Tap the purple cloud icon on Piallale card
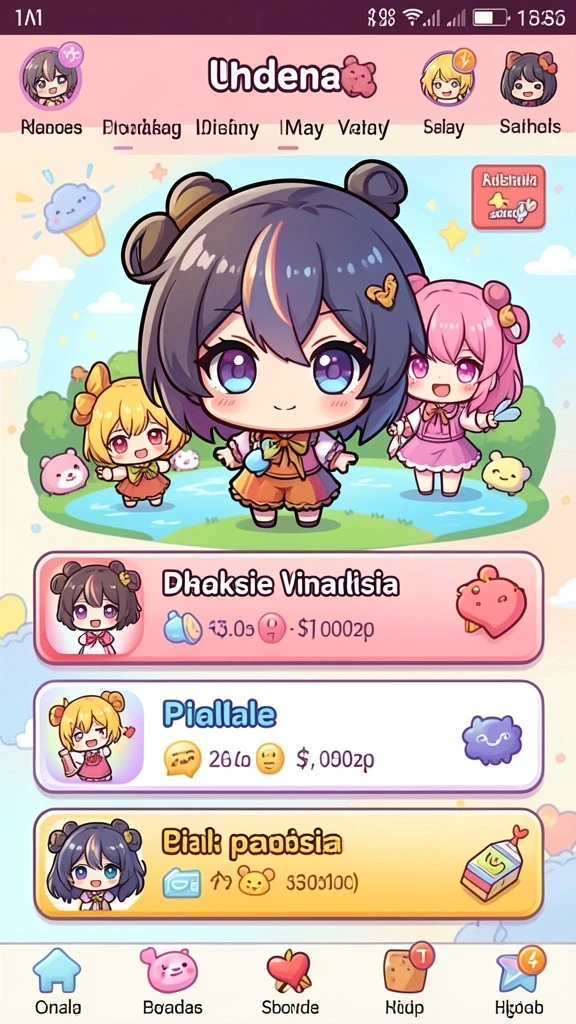 pyautogui.click(x=492, y=740)
